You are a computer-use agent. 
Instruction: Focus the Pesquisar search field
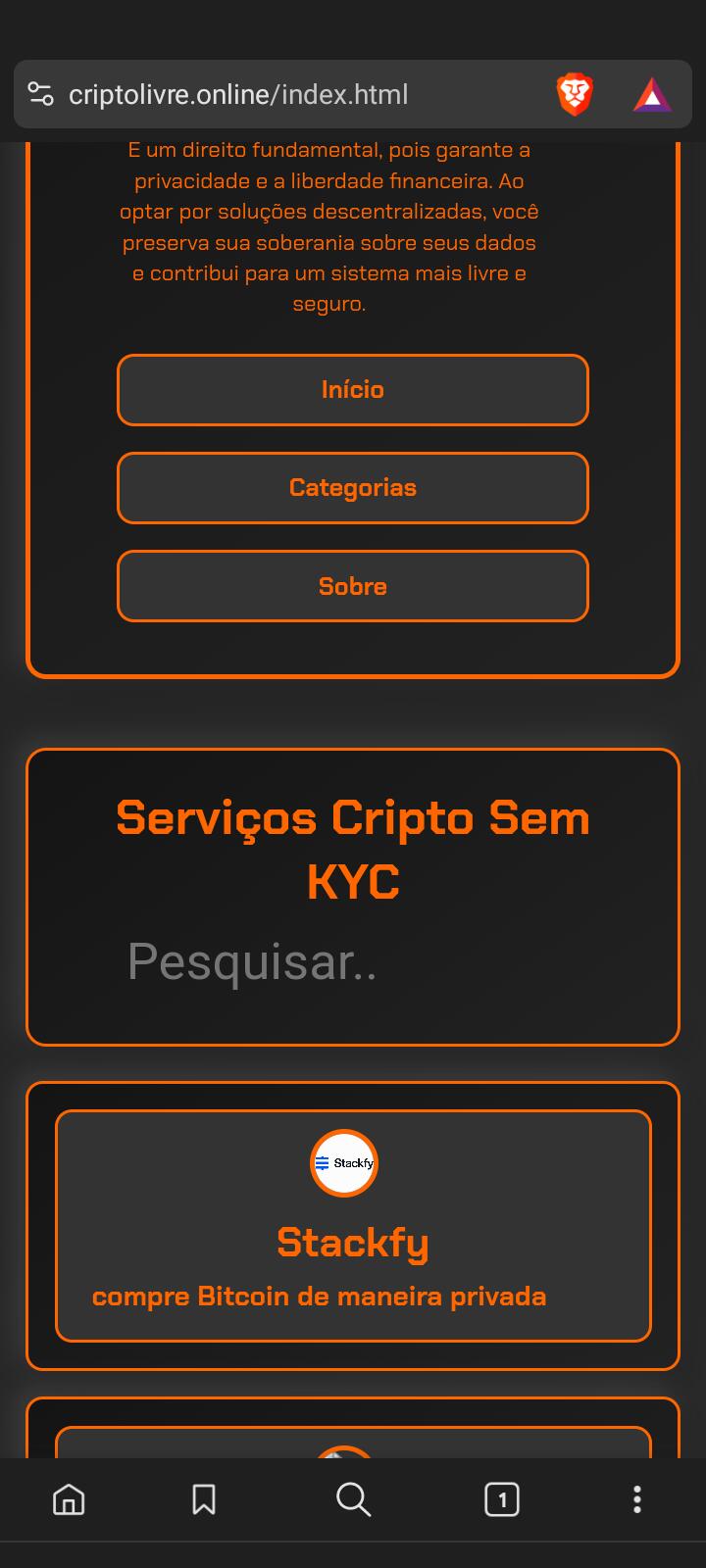pyautogui.click(x=353, y=961)
